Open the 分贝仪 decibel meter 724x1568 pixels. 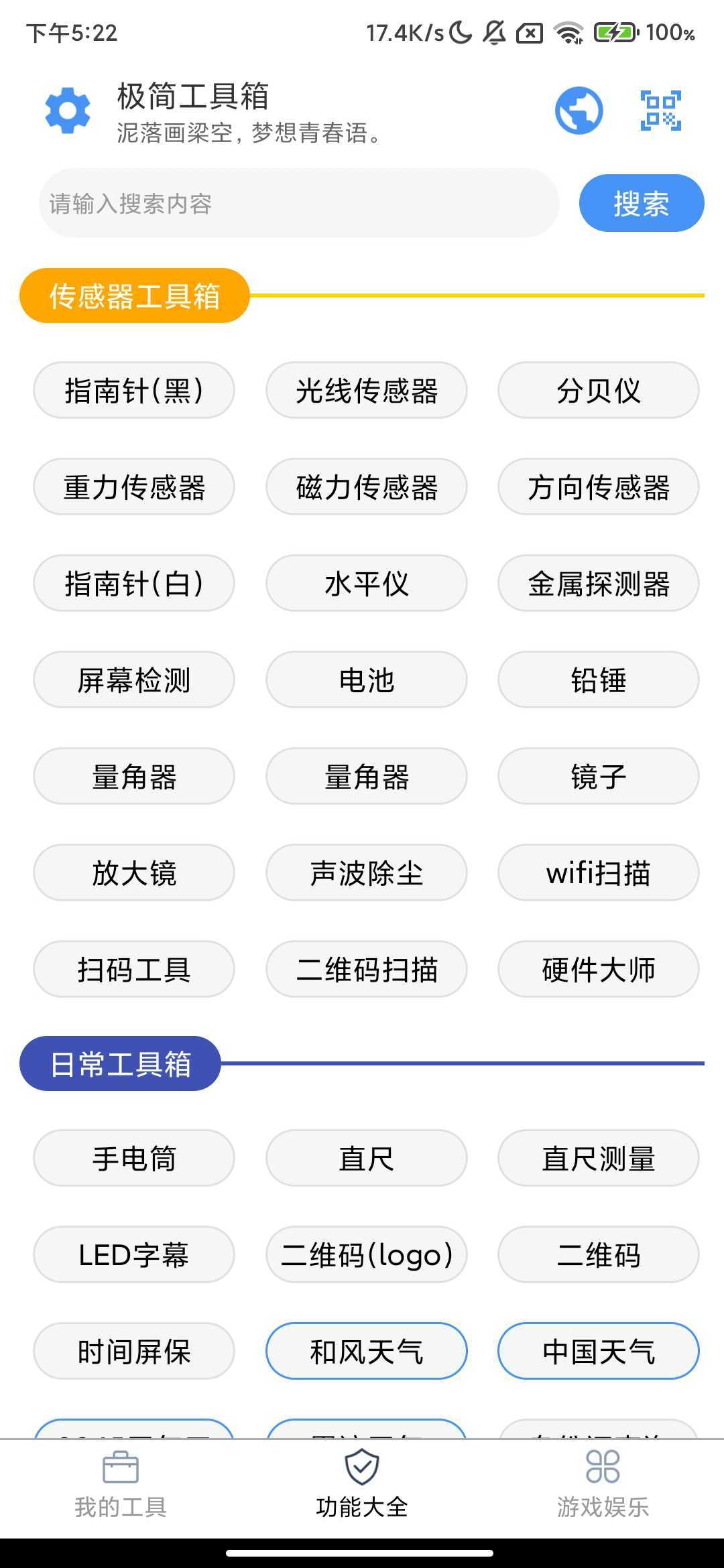click(598, 390)
